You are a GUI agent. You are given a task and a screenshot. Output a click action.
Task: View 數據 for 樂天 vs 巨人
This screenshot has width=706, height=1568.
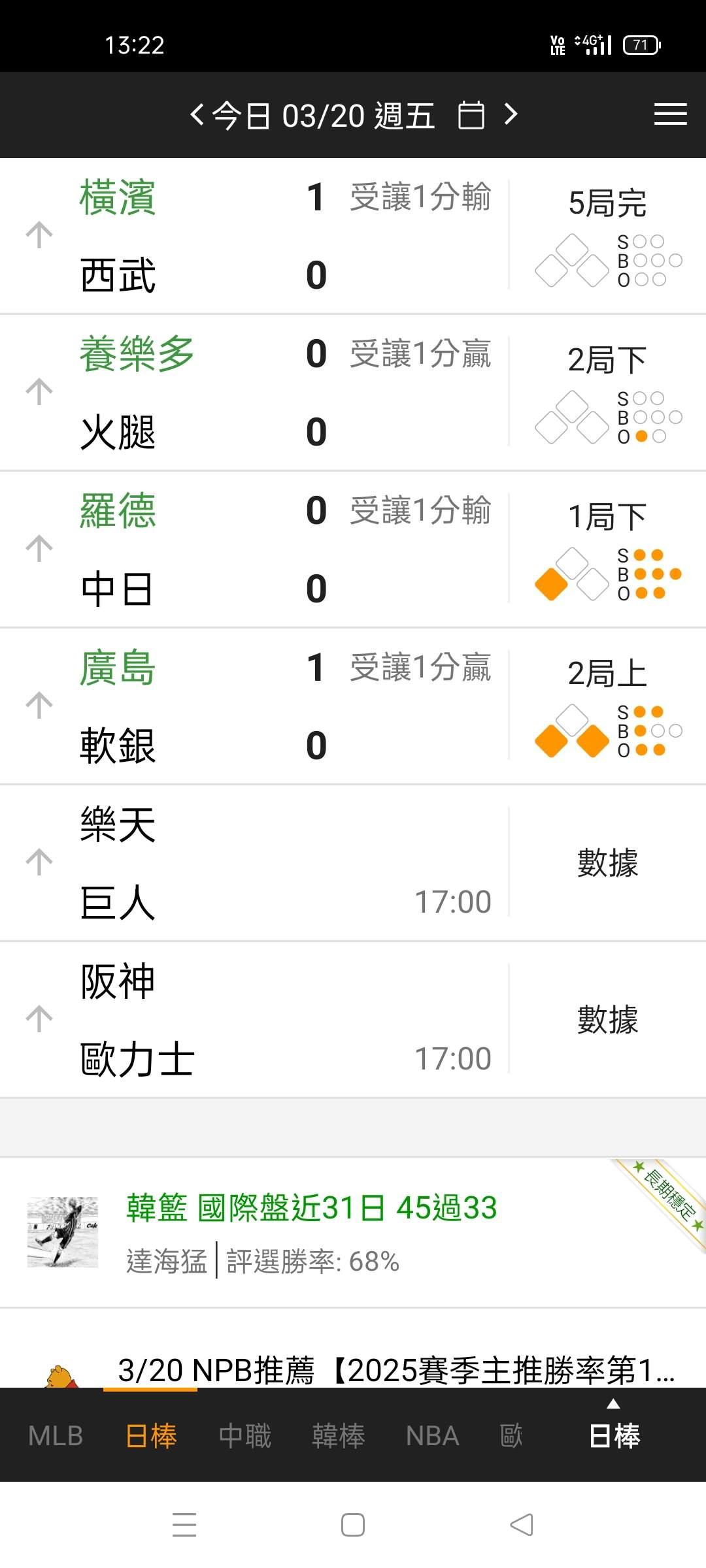[x=607, y=862]
